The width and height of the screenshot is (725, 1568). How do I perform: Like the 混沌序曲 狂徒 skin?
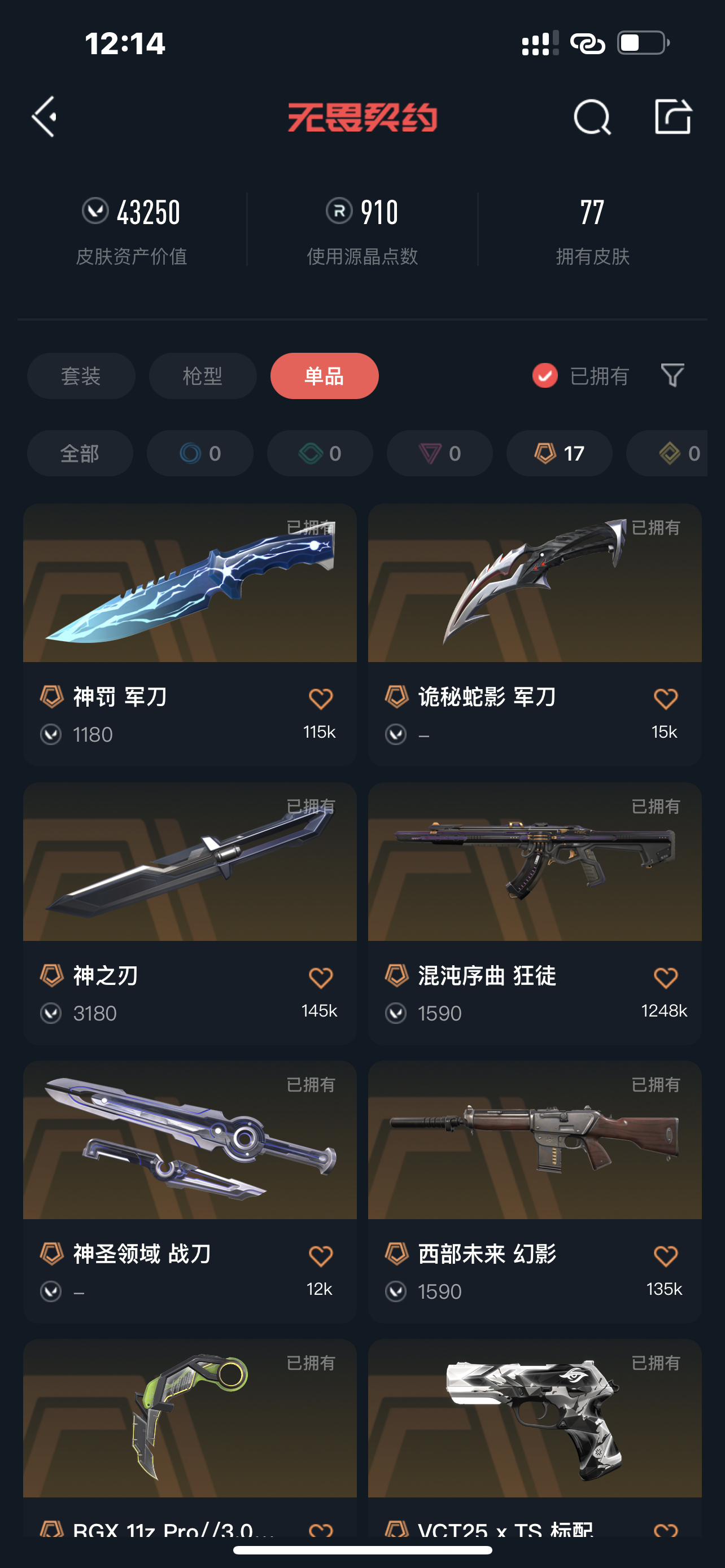click(x=665, y=978)
